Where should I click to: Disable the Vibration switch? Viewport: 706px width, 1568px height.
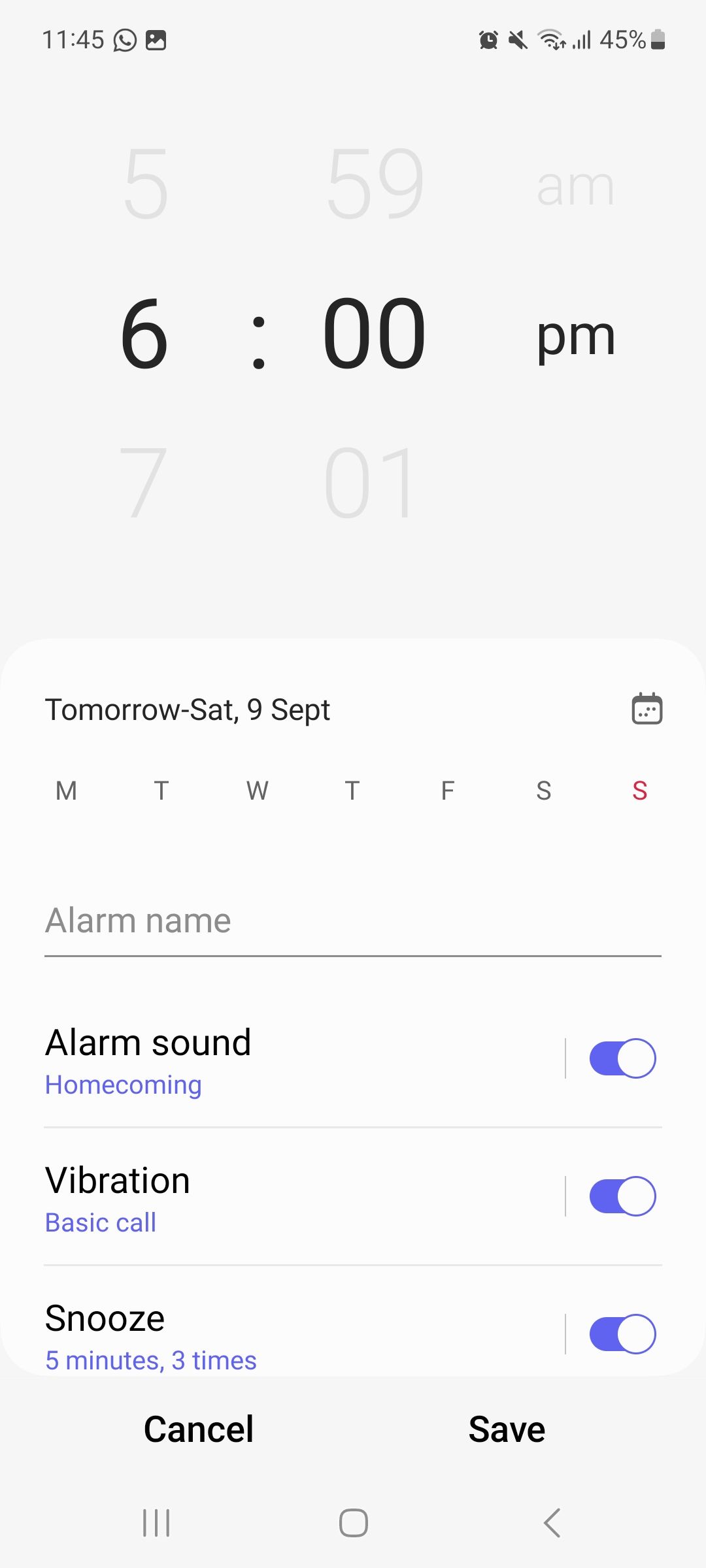pos(622,1196)
